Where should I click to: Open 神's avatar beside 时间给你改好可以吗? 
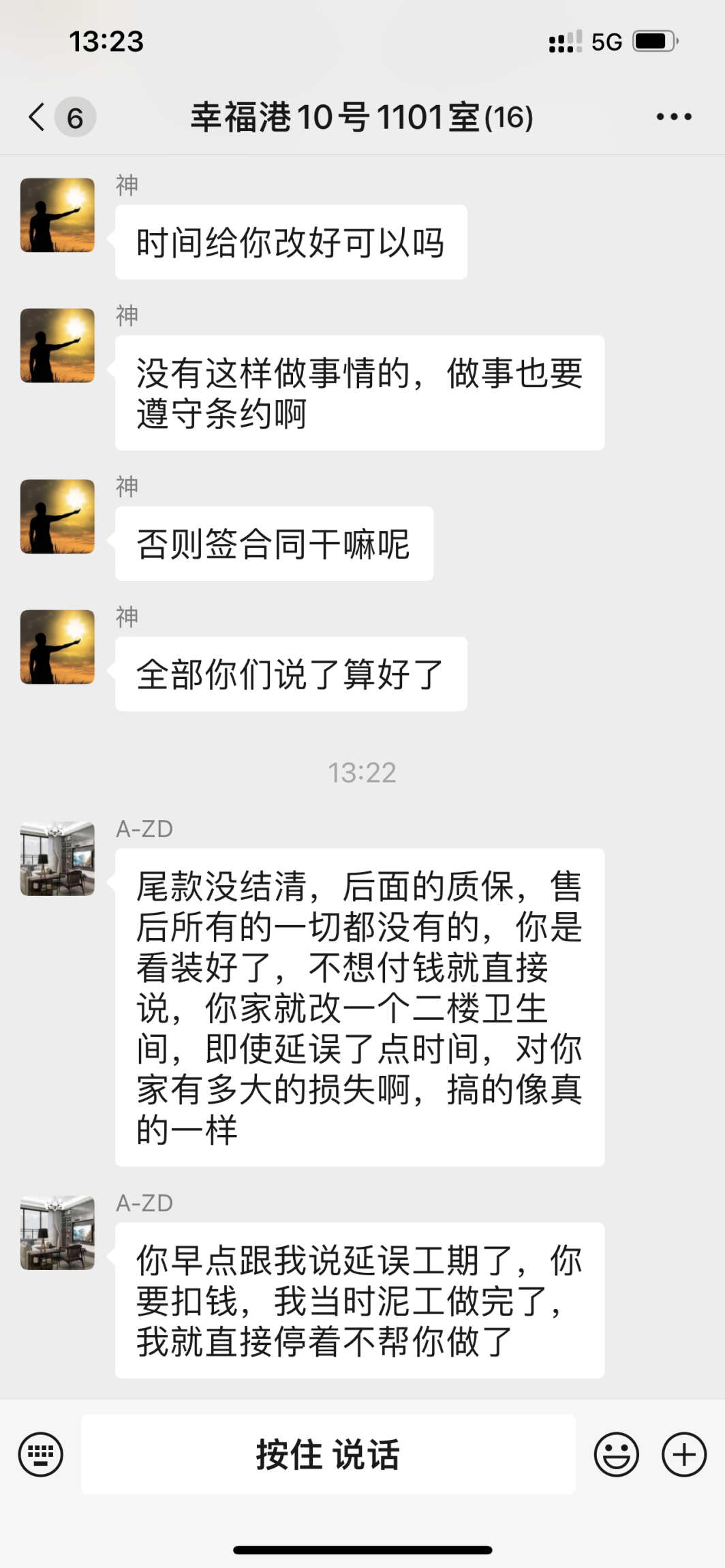point(58,215)
